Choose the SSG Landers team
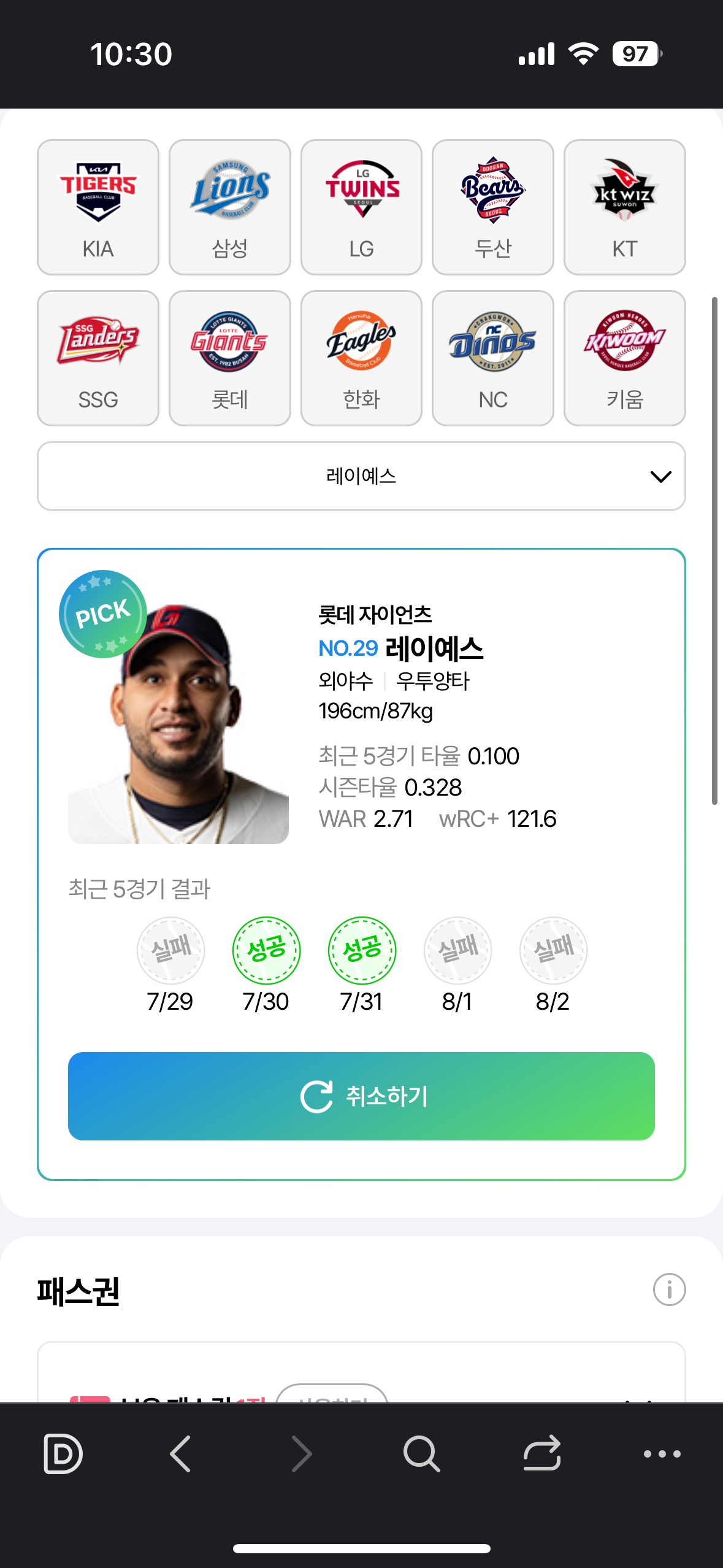 98,358
